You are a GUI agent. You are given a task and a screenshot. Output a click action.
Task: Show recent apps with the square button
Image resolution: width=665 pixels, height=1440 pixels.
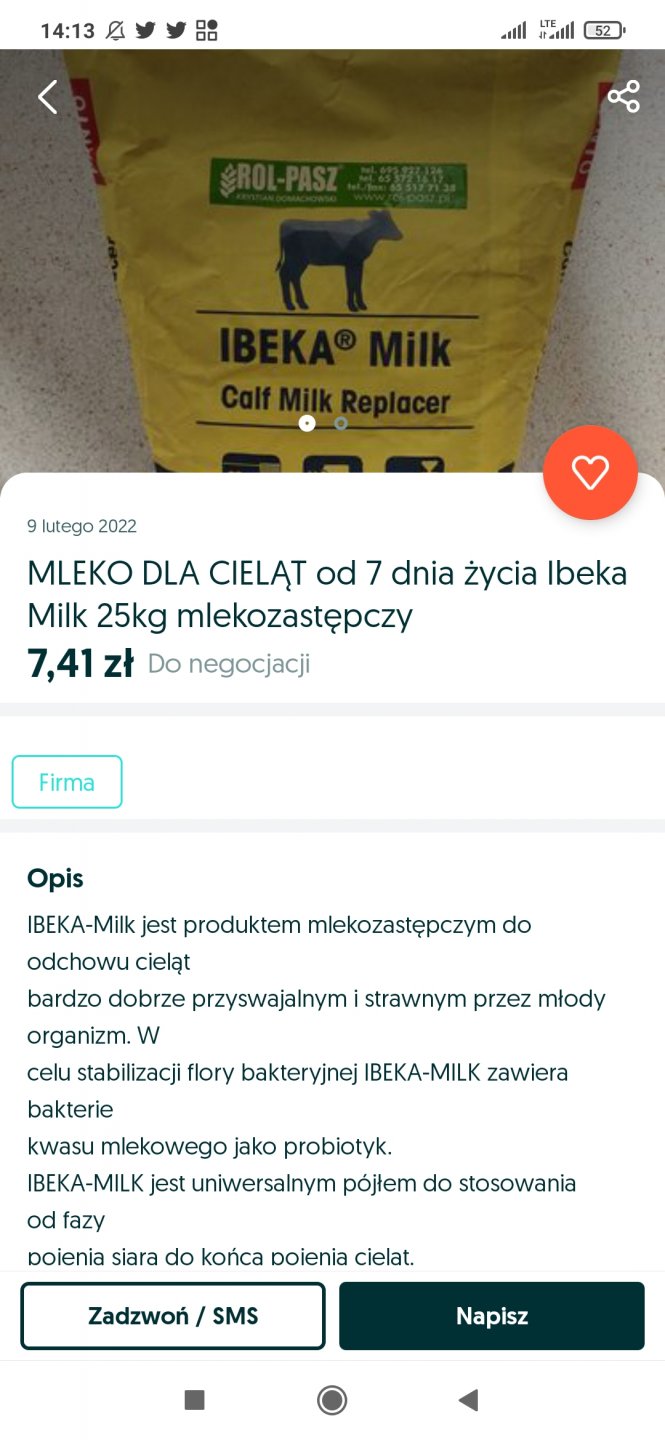tap(195, 1400)
